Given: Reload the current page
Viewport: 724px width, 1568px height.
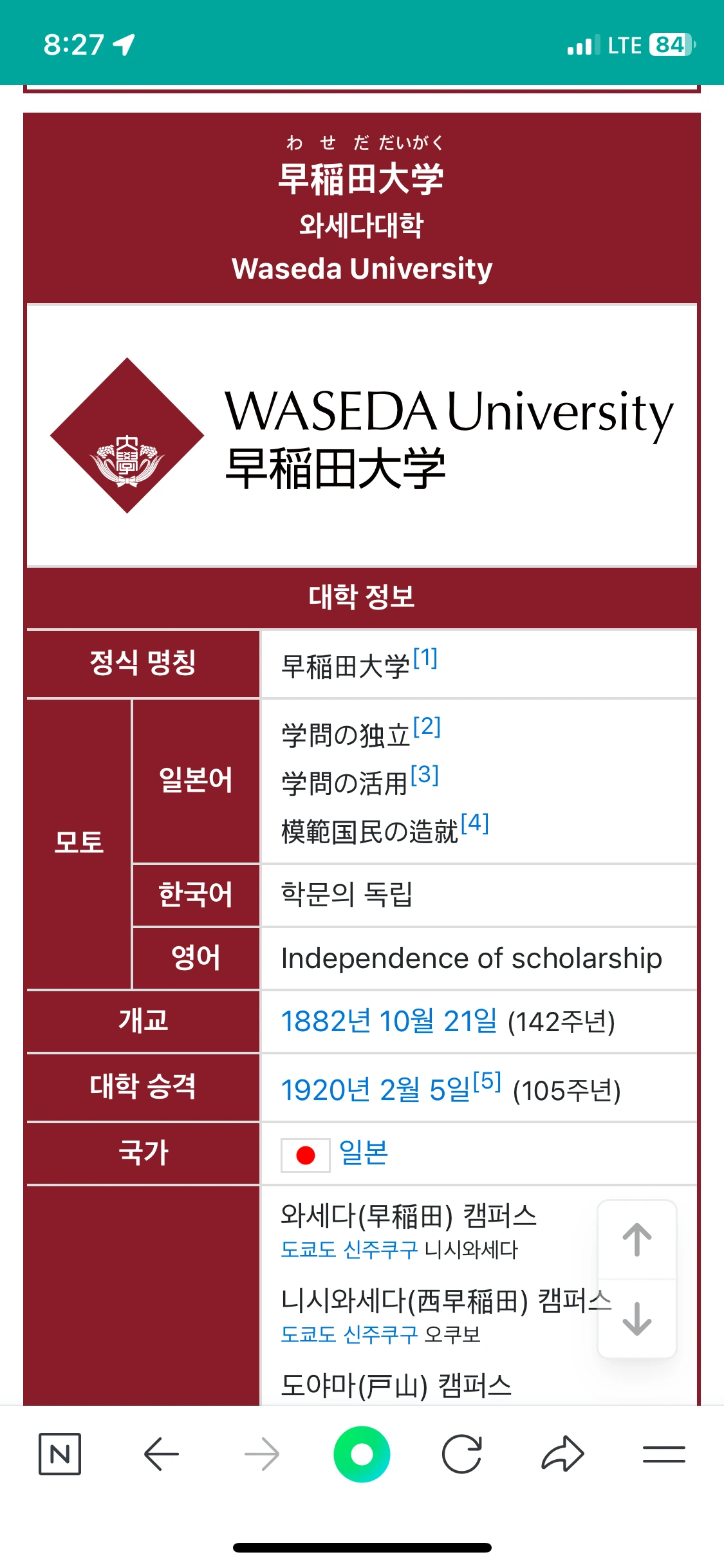Looking at the screenshot, I should pos(462,1454).
